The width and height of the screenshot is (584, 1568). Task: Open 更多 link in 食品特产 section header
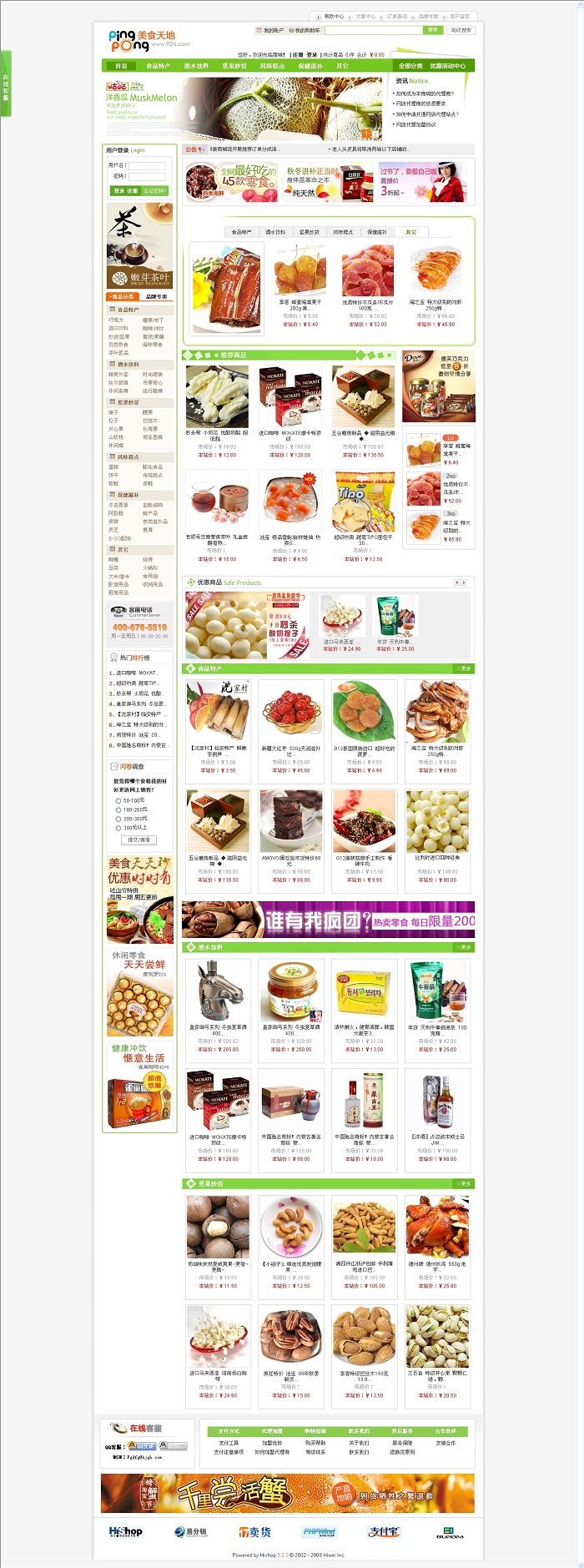click(x=465, y=668)
